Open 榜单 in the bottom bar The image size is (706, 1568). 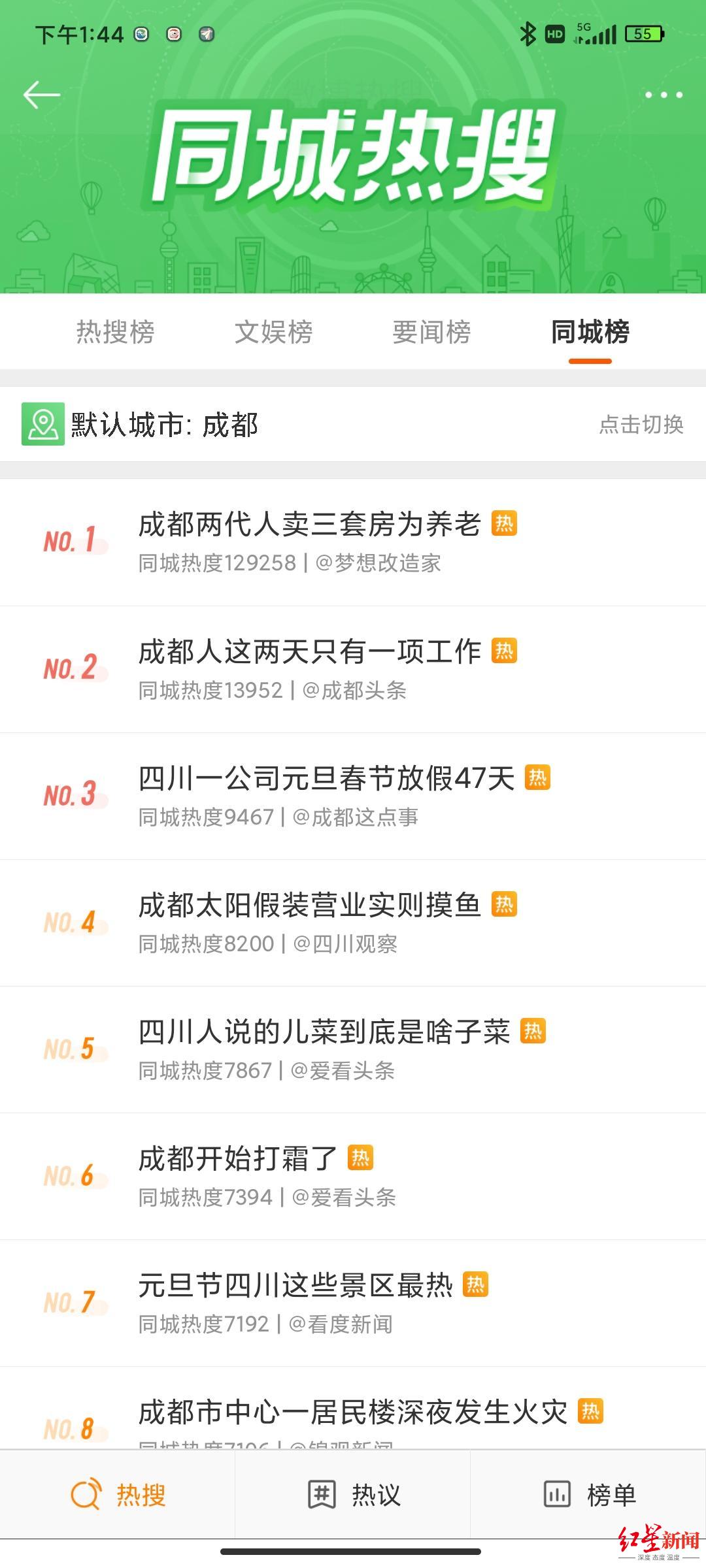pos(588,1495)
